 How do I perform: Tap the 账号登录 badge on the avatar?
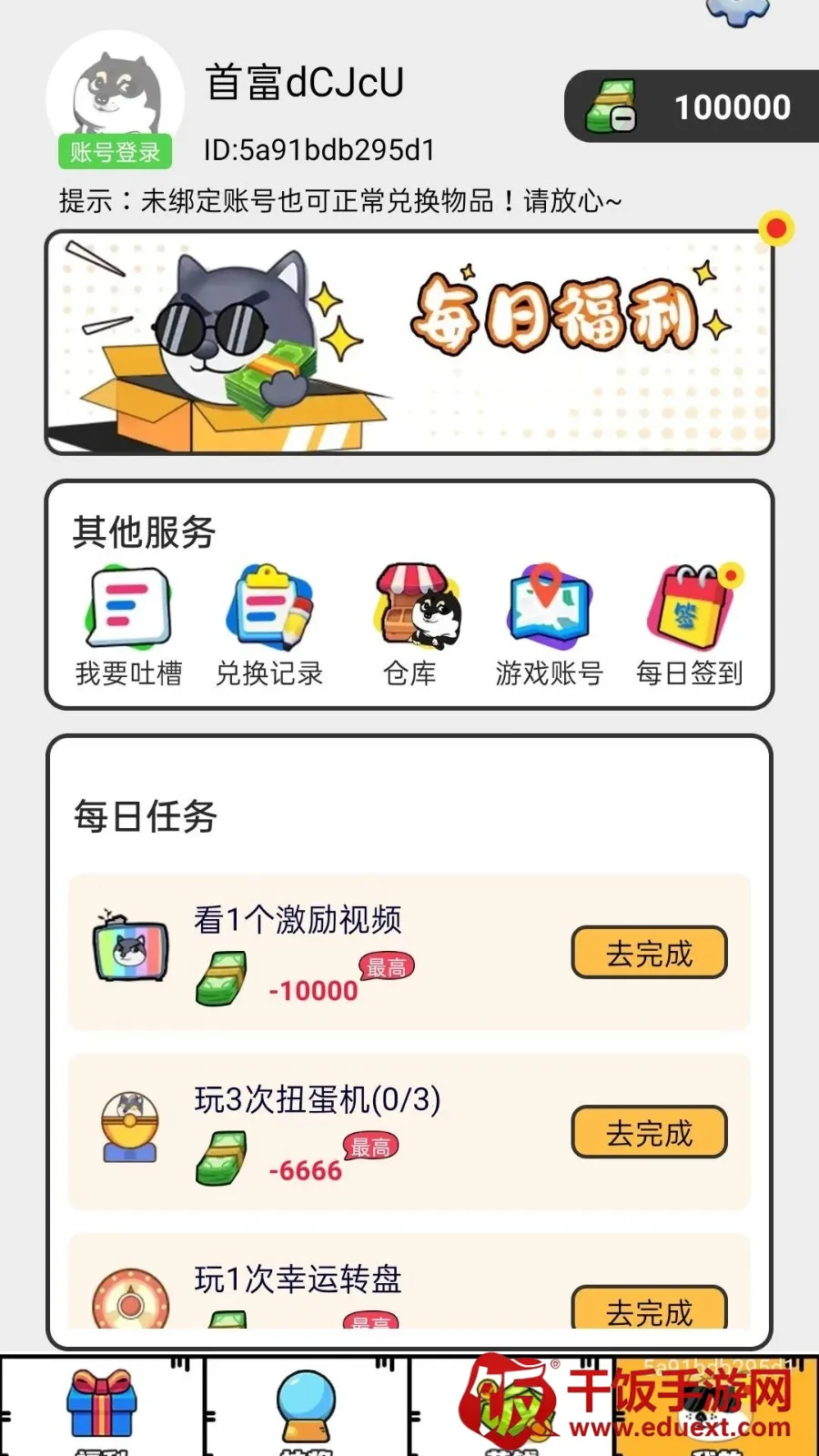point(116,152)
